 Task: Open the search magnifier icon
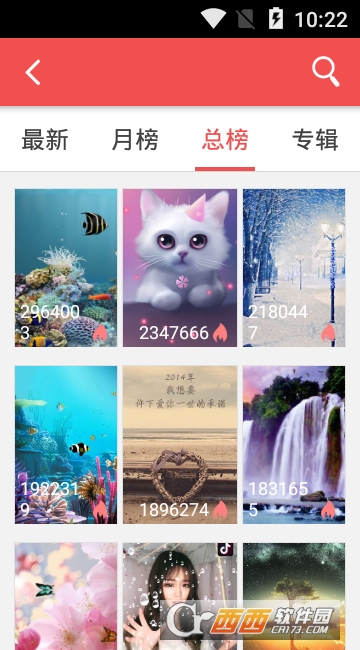pyautogui.click(x=326, y=72)
